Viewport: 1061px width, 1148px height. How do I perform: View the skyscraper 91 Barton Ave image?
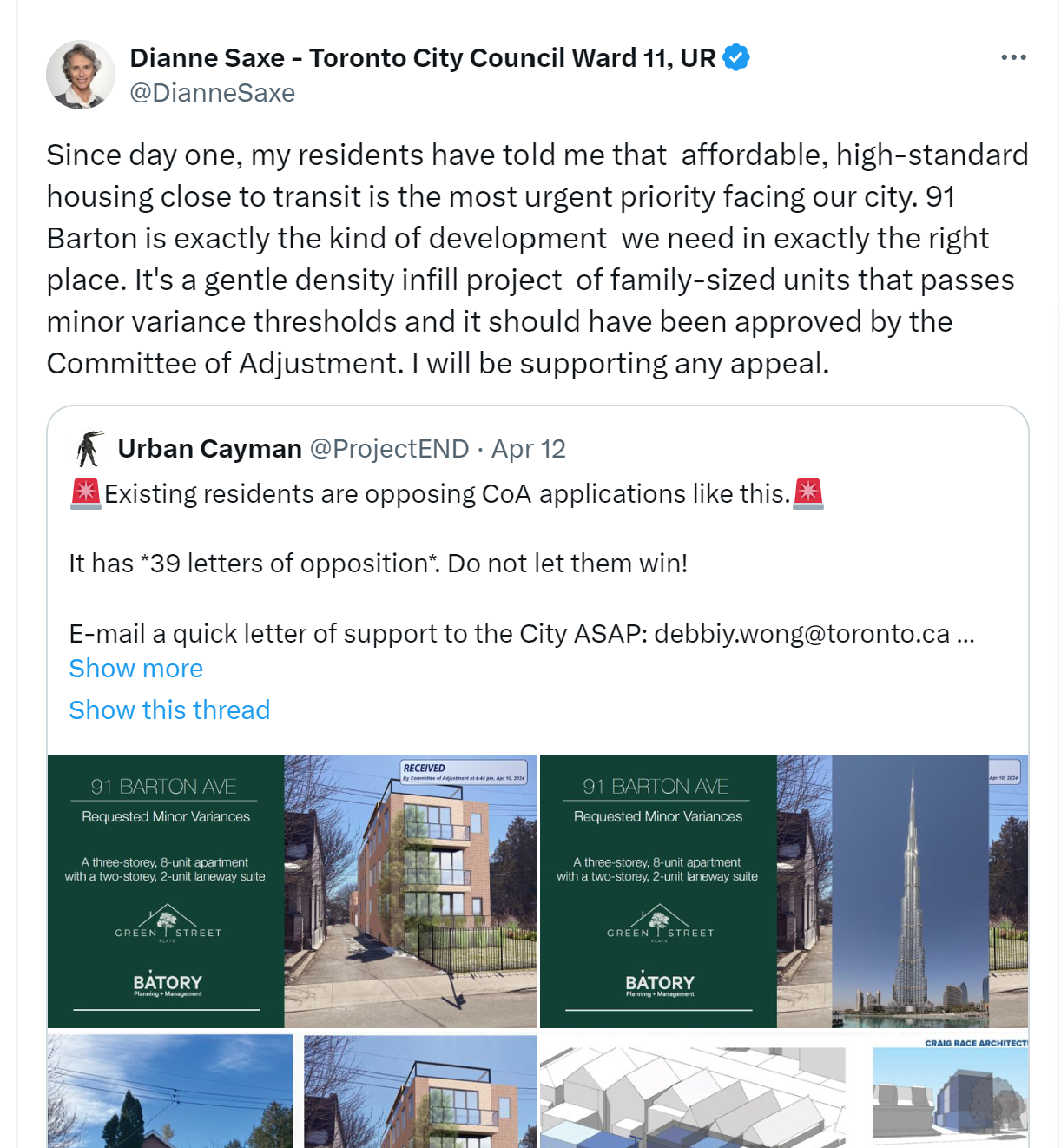[x=783, y=891]
